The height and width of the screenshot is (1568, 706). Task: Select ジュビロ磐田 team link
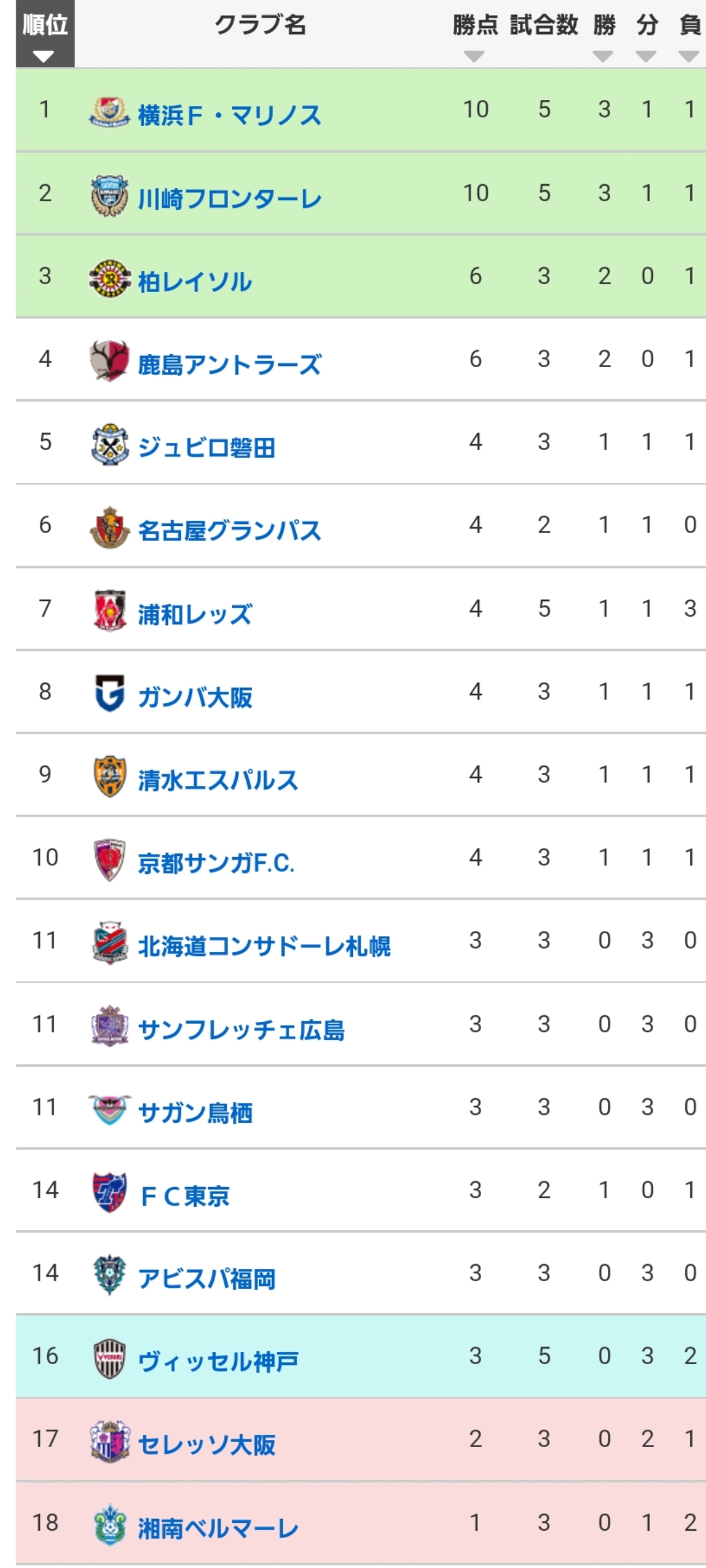(207, 448)
